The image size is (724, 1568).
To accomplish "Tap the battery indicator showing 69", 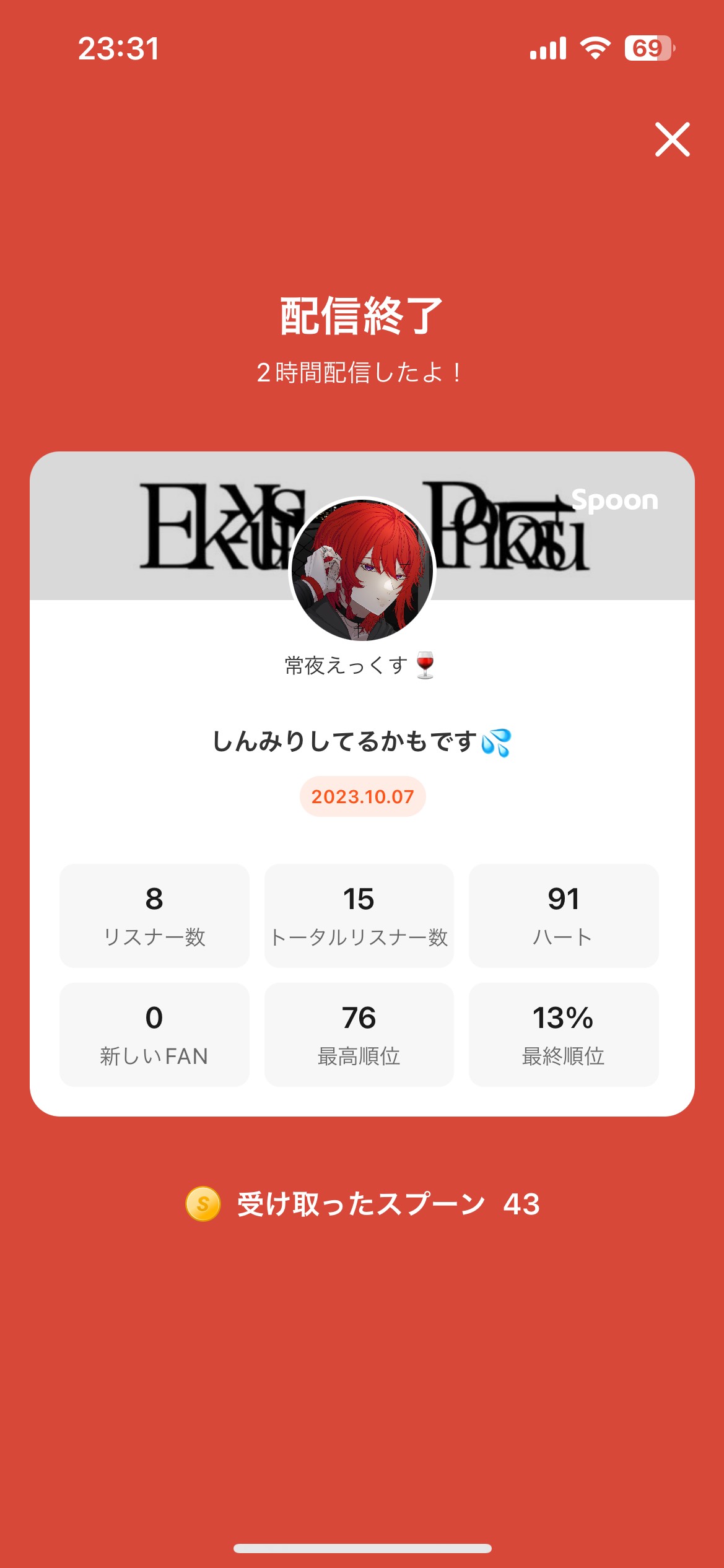I will (647, 46).
